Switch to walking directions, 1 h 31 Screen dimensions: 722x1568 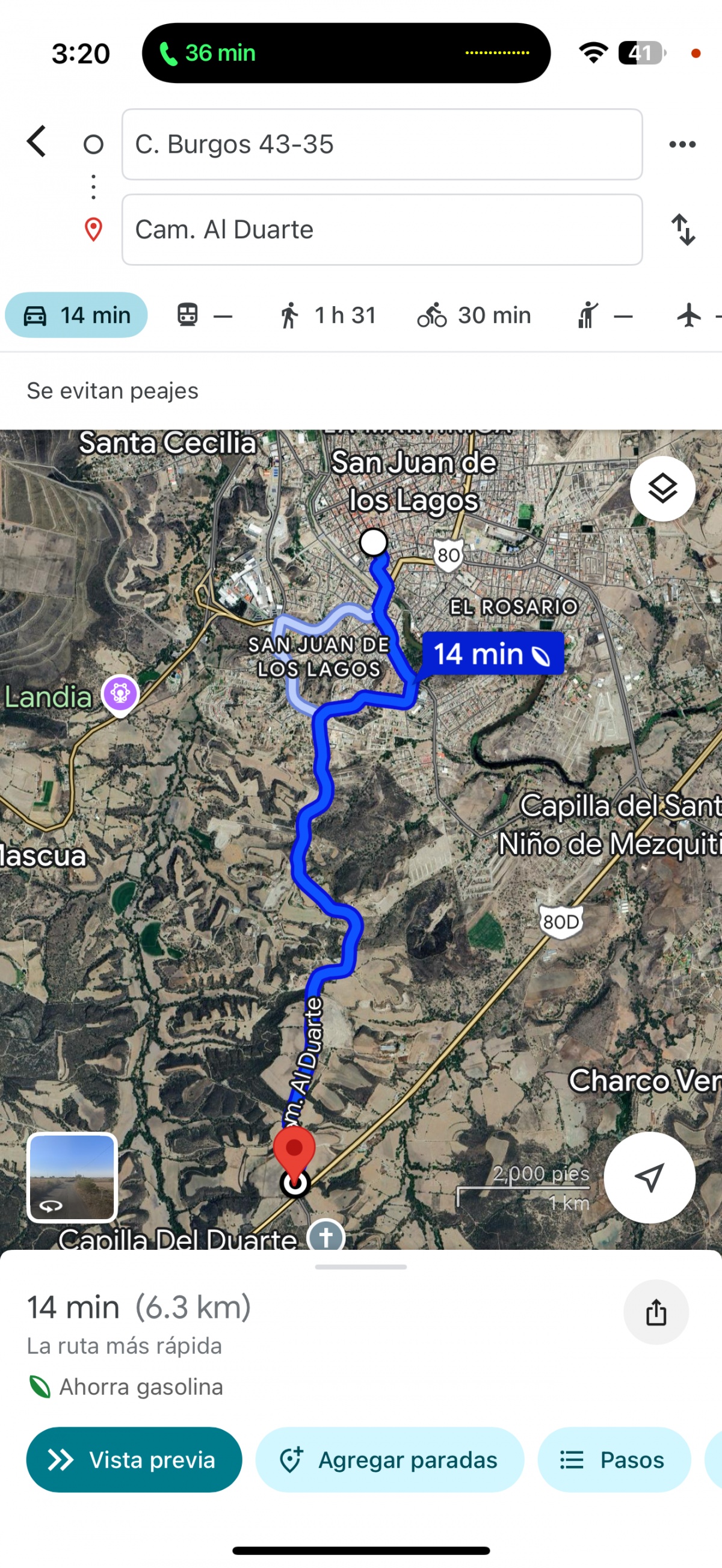point(327,315)
